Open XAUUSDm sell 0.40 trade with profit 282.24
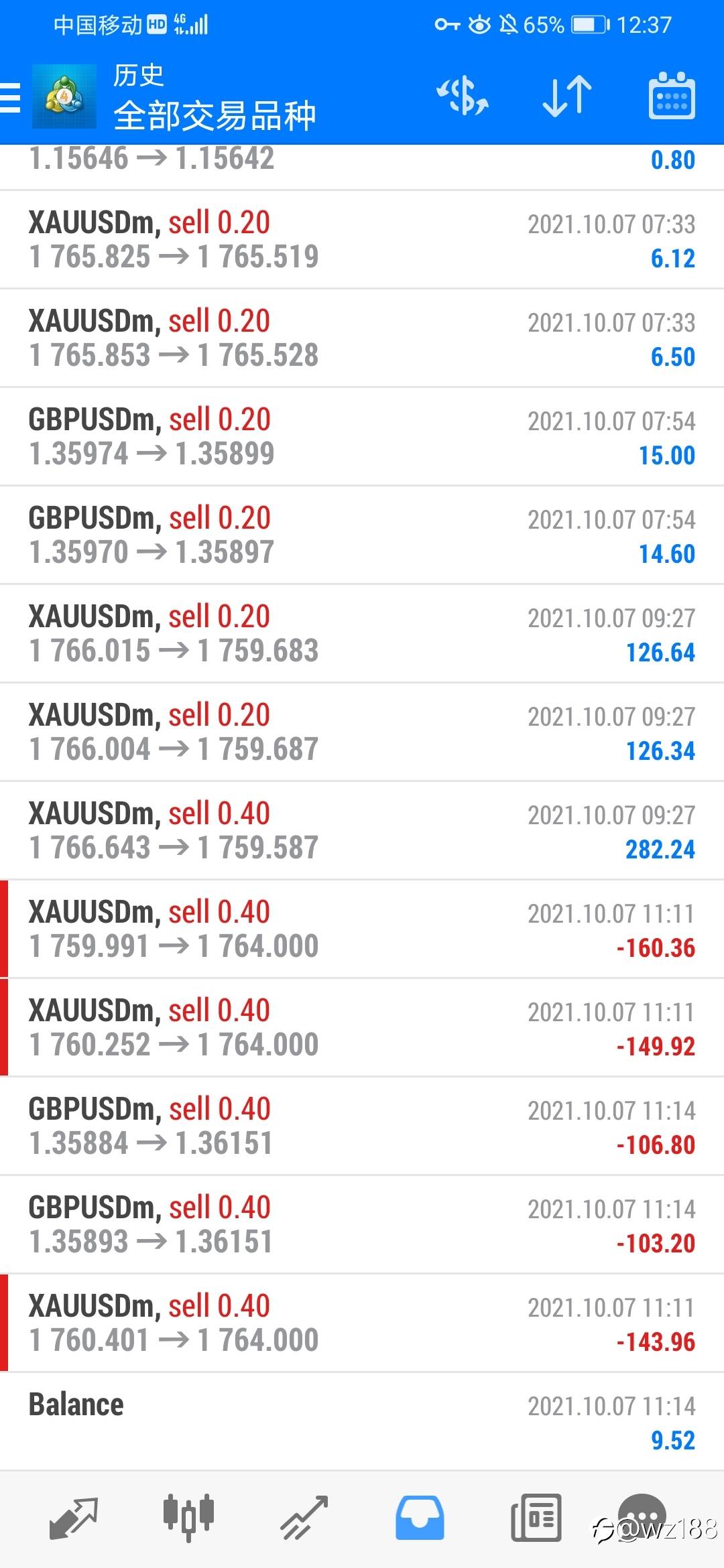 click(362, 831)
